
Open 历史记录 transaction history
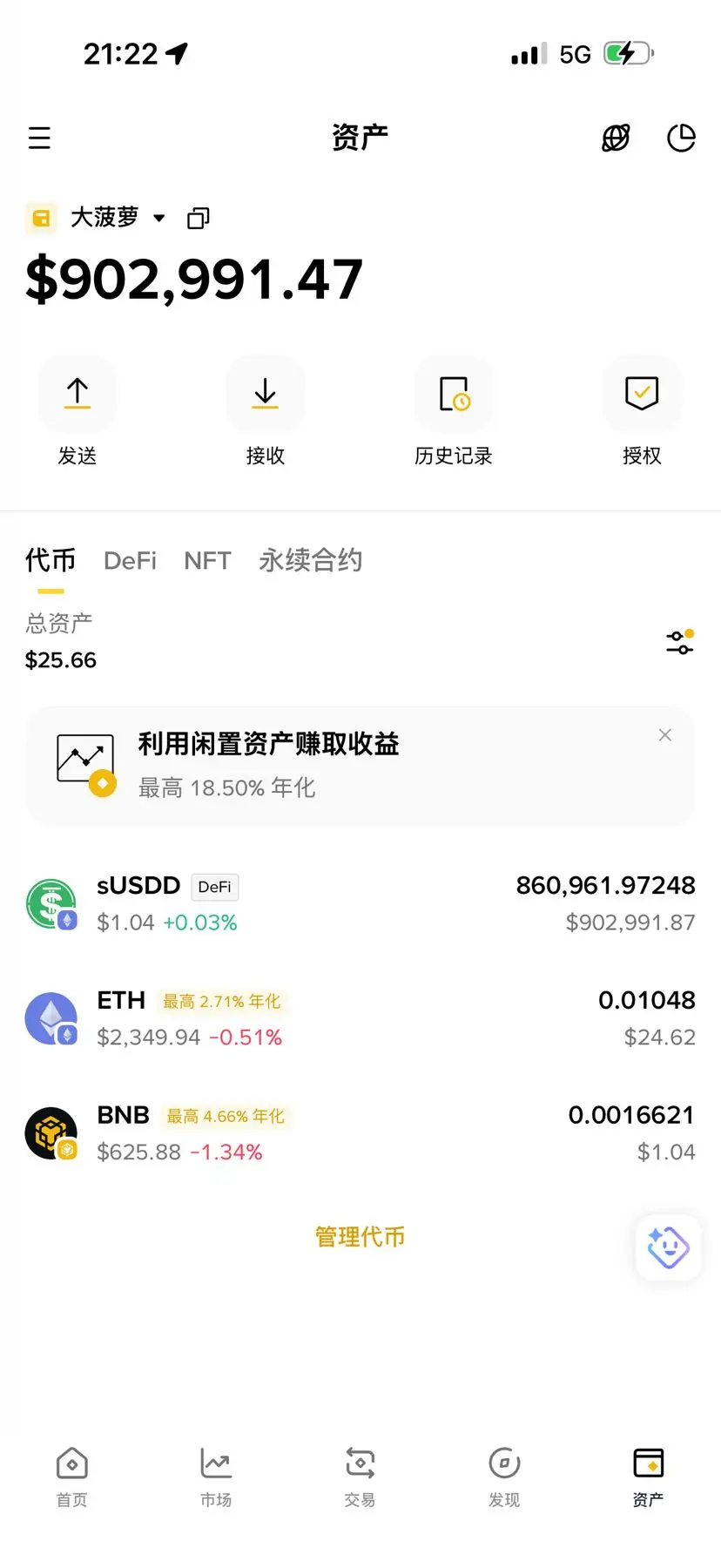[x=454, y=395]
